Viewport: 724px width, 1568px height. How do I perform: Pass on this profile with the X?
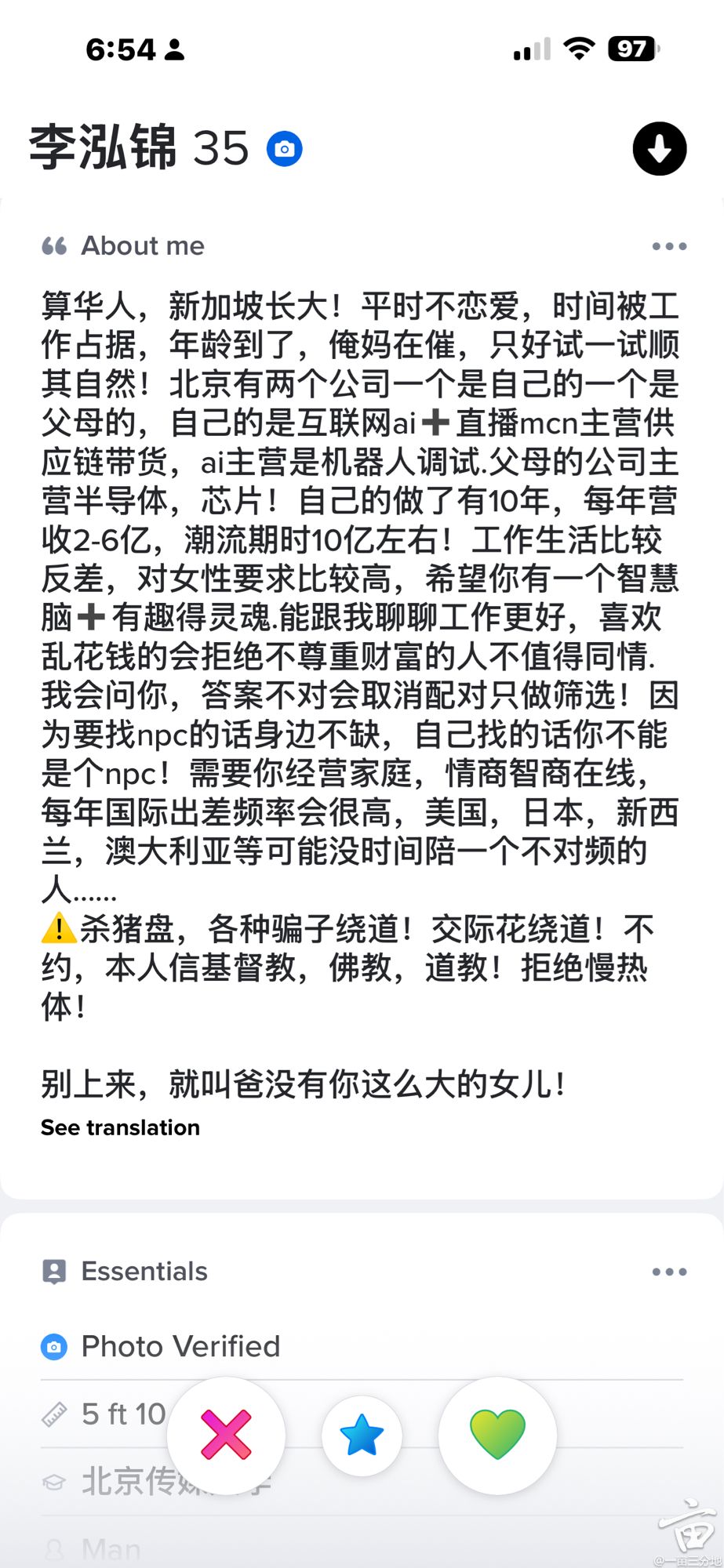(226, 1436)
